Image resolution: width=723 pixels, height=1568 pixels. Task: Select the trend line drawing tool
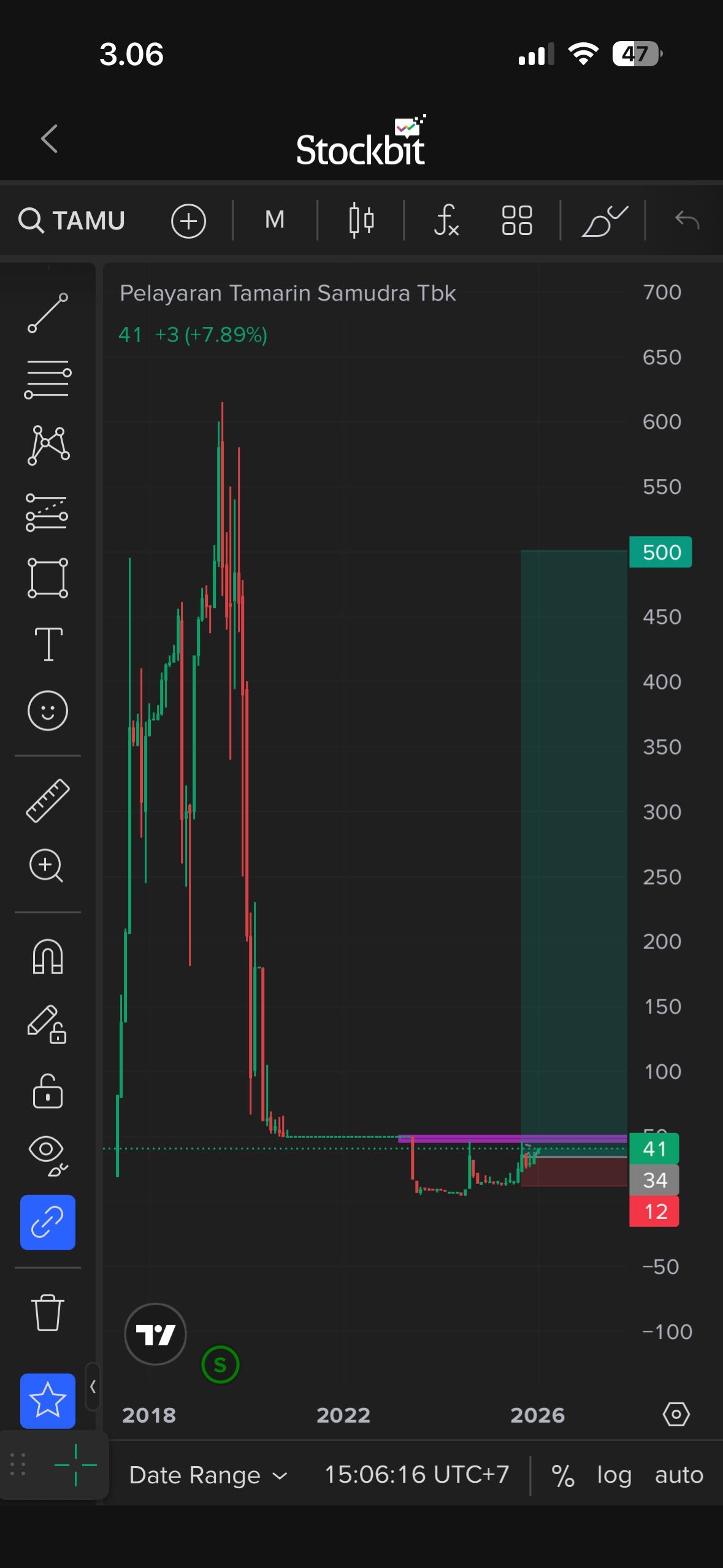pos(48,313)
